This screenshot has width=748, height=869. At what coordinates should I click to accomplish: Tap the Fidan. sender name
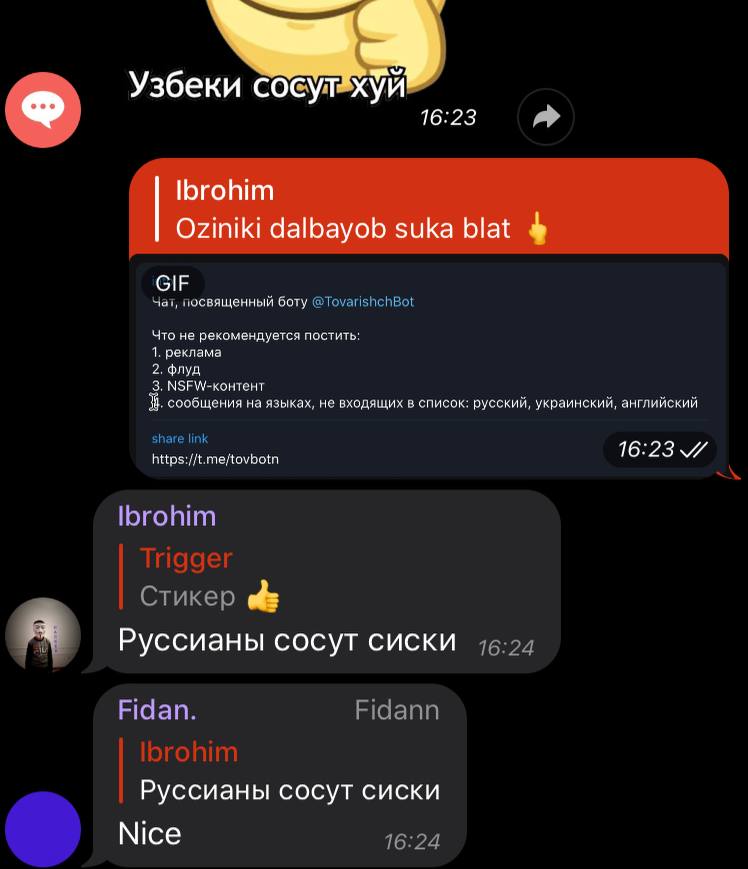157,710
